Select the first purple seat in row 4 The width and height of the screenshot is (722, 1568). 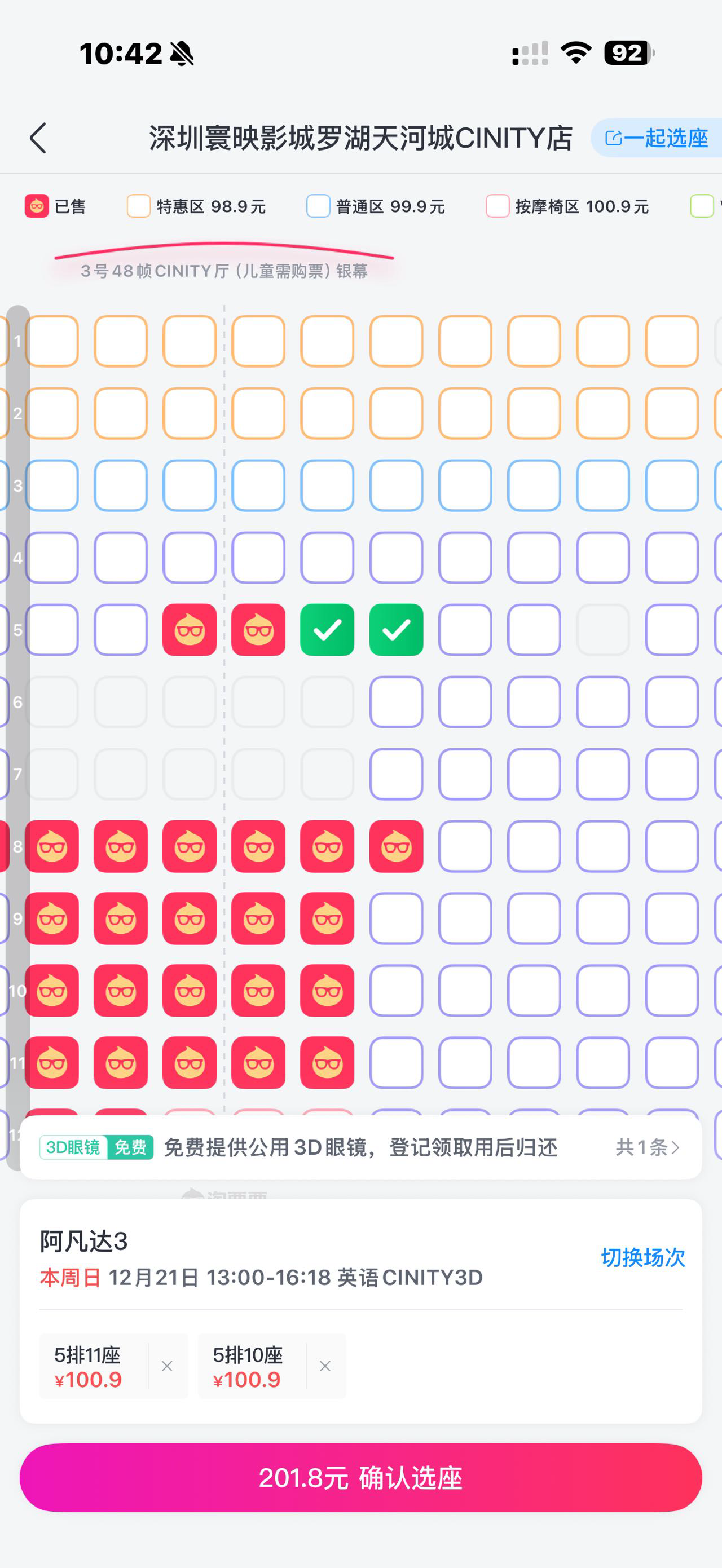52,558
